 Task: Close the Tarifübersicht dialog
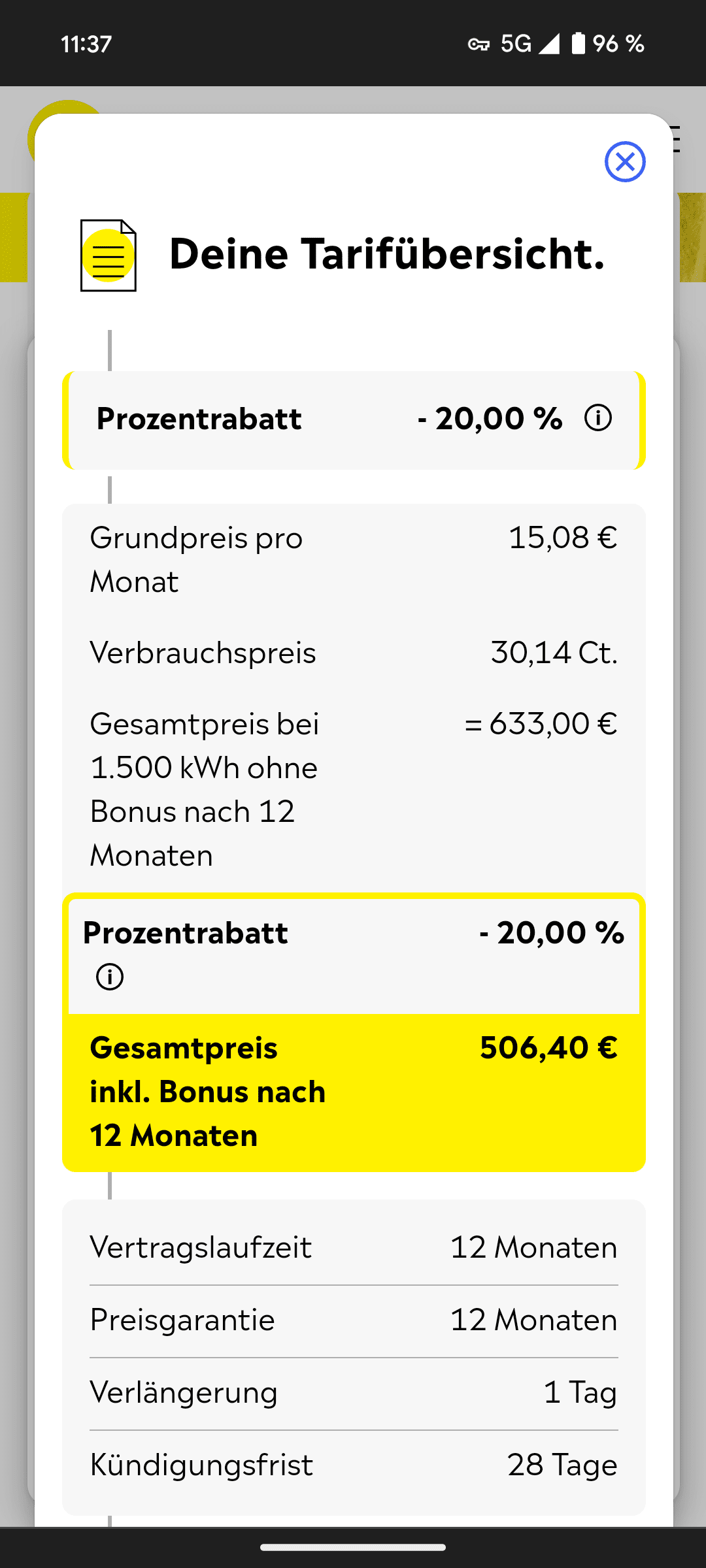pos(625,161)
